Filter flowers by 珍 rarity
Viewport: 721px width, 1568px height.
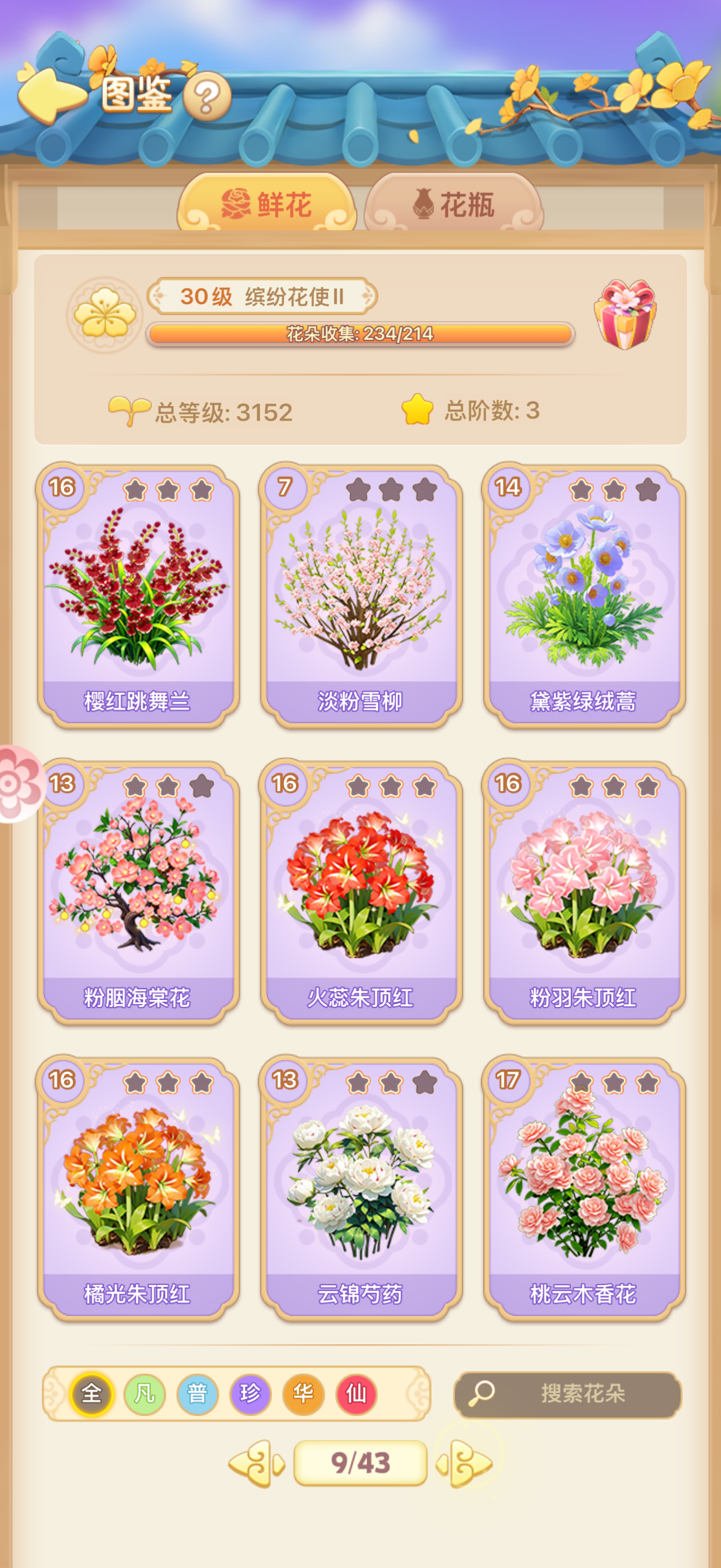(x=250, y=1393)
